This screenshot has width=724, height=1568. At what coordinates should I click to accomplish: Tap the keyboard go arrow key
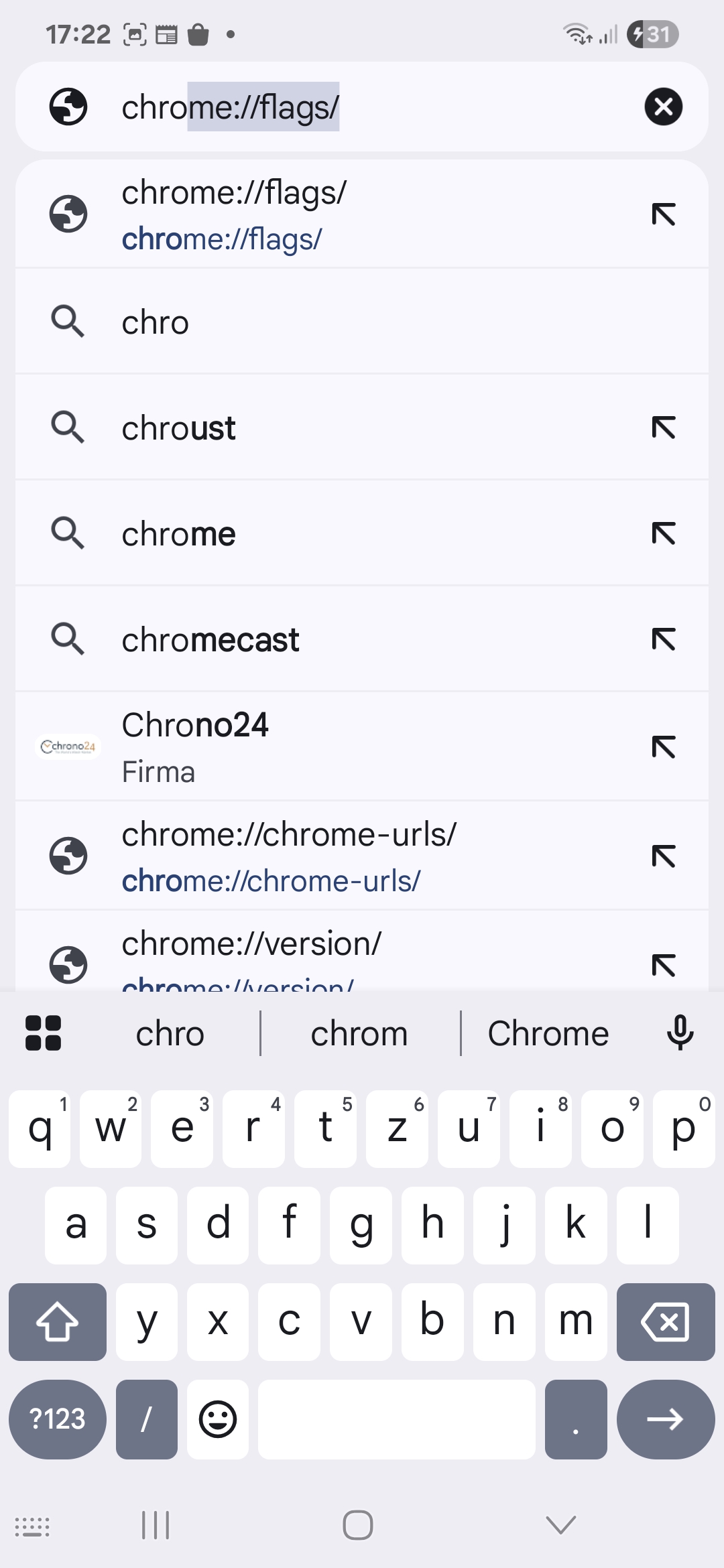pyautogui.click(x=666, y=1419)
